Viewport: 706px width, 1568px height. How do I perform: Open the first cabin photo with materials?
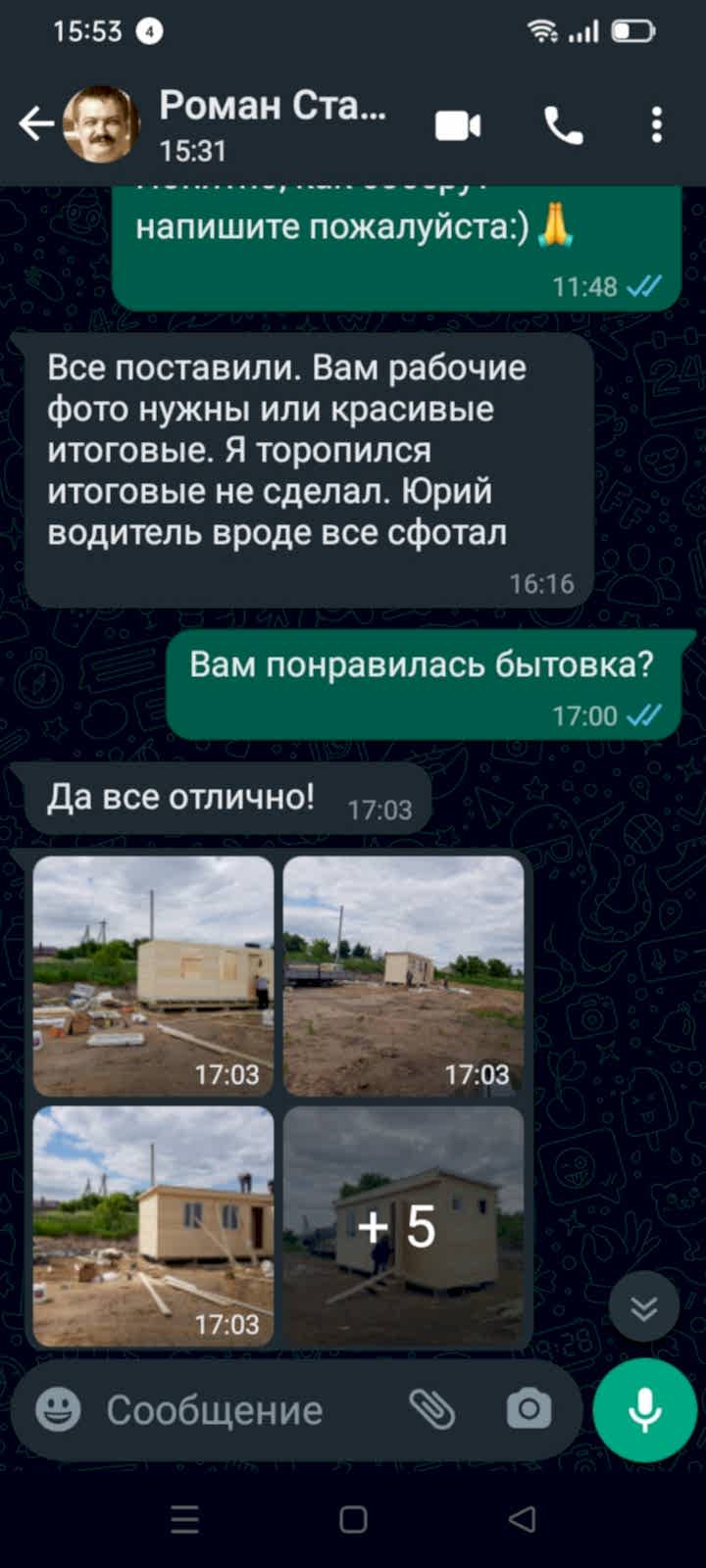(154, 975)
